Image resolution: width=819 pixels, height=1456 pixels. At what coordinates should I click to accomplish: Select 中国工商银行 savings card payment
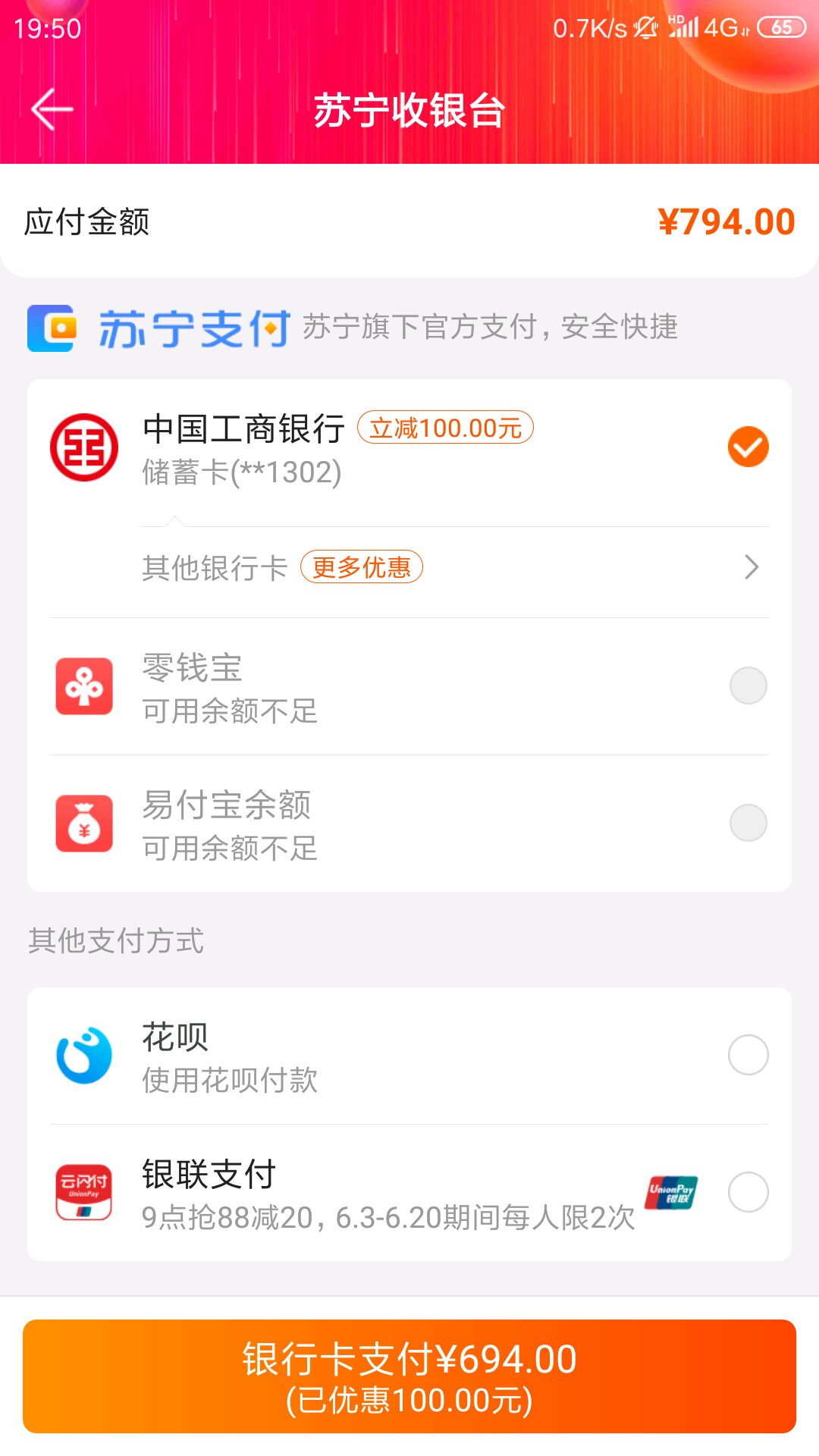coord(409,448)
